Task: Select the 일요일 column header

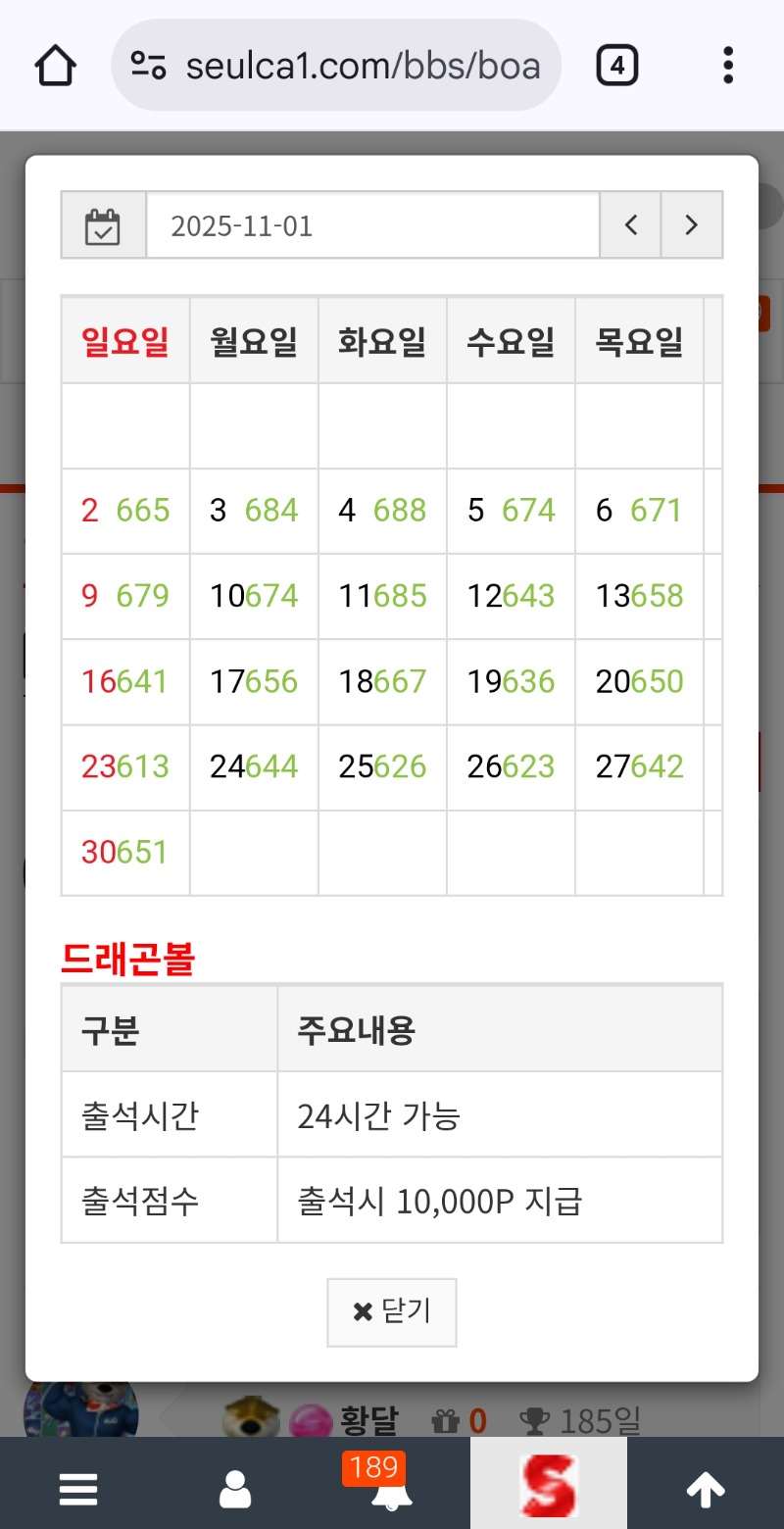Action: (x=124, y=339)
